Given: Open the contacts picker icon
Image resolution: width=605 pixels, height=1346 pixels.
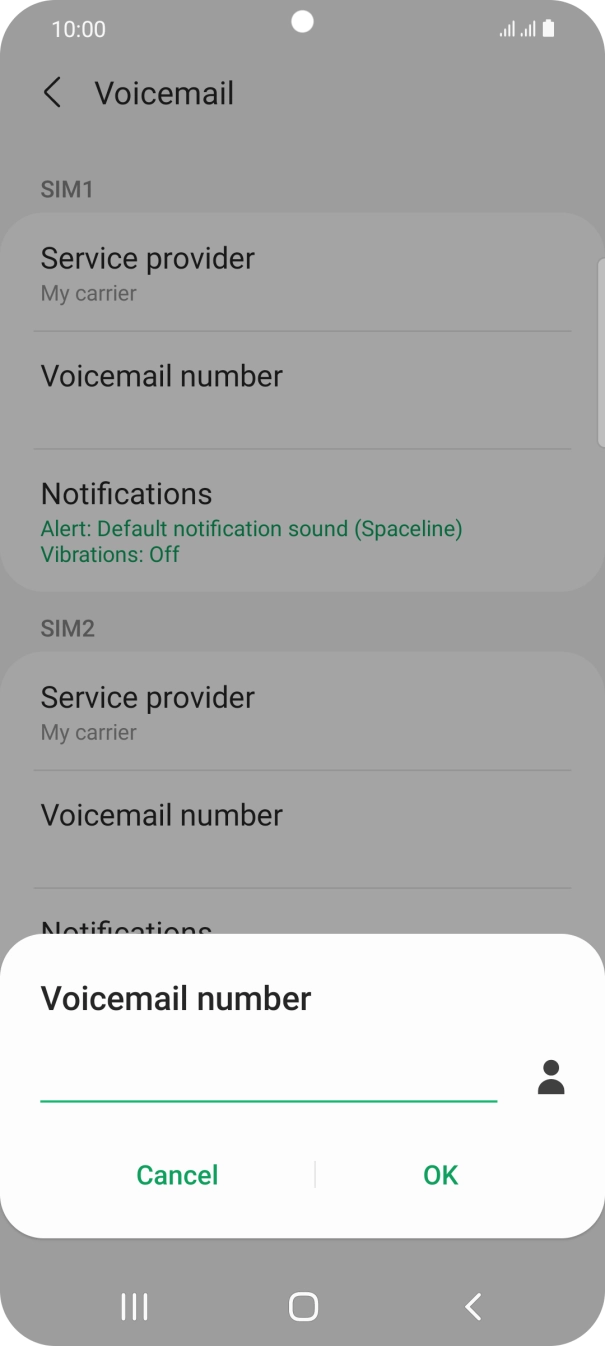Looking at the screenshot, I should (x=551, y=1078).
